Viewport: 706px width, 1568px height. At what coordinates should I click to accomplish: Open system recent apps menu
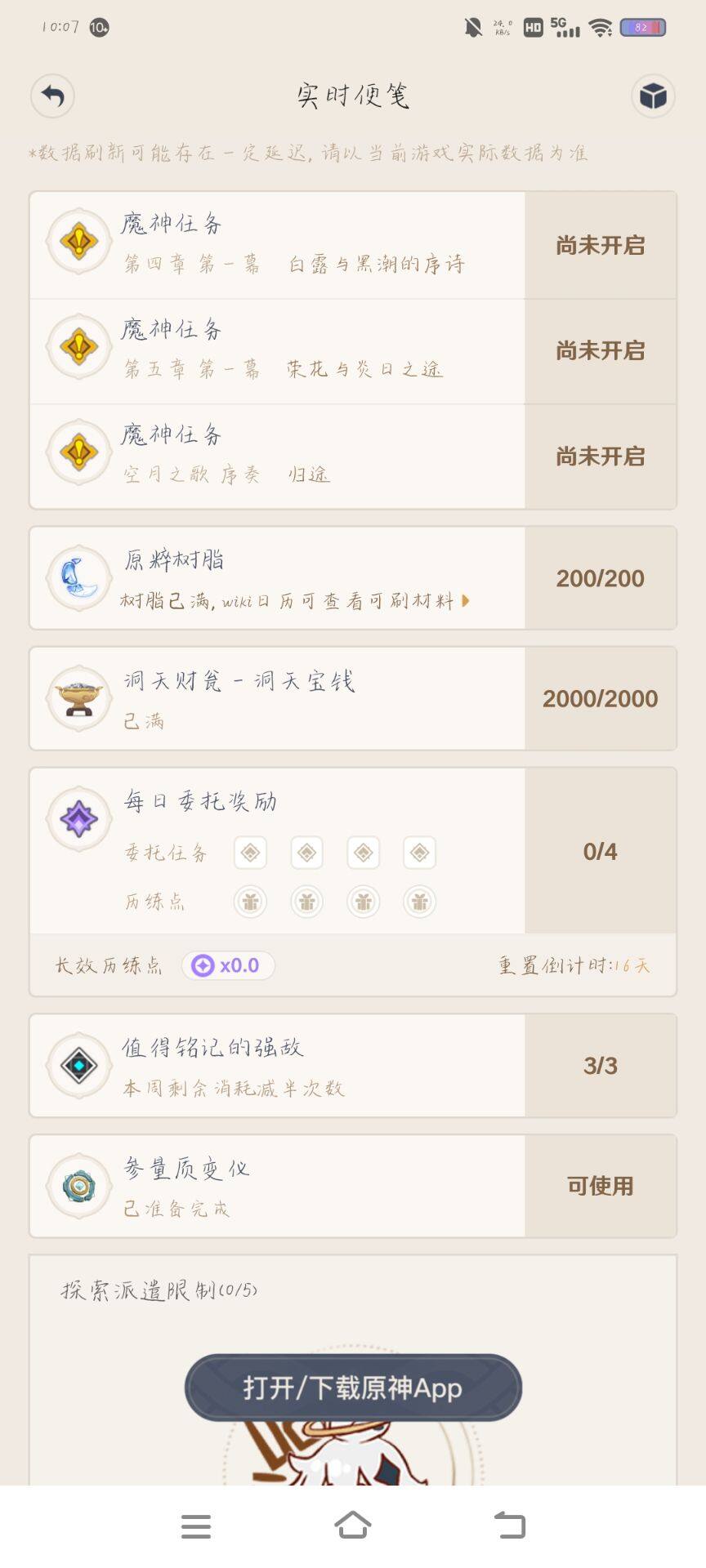tap(196, 1526)
